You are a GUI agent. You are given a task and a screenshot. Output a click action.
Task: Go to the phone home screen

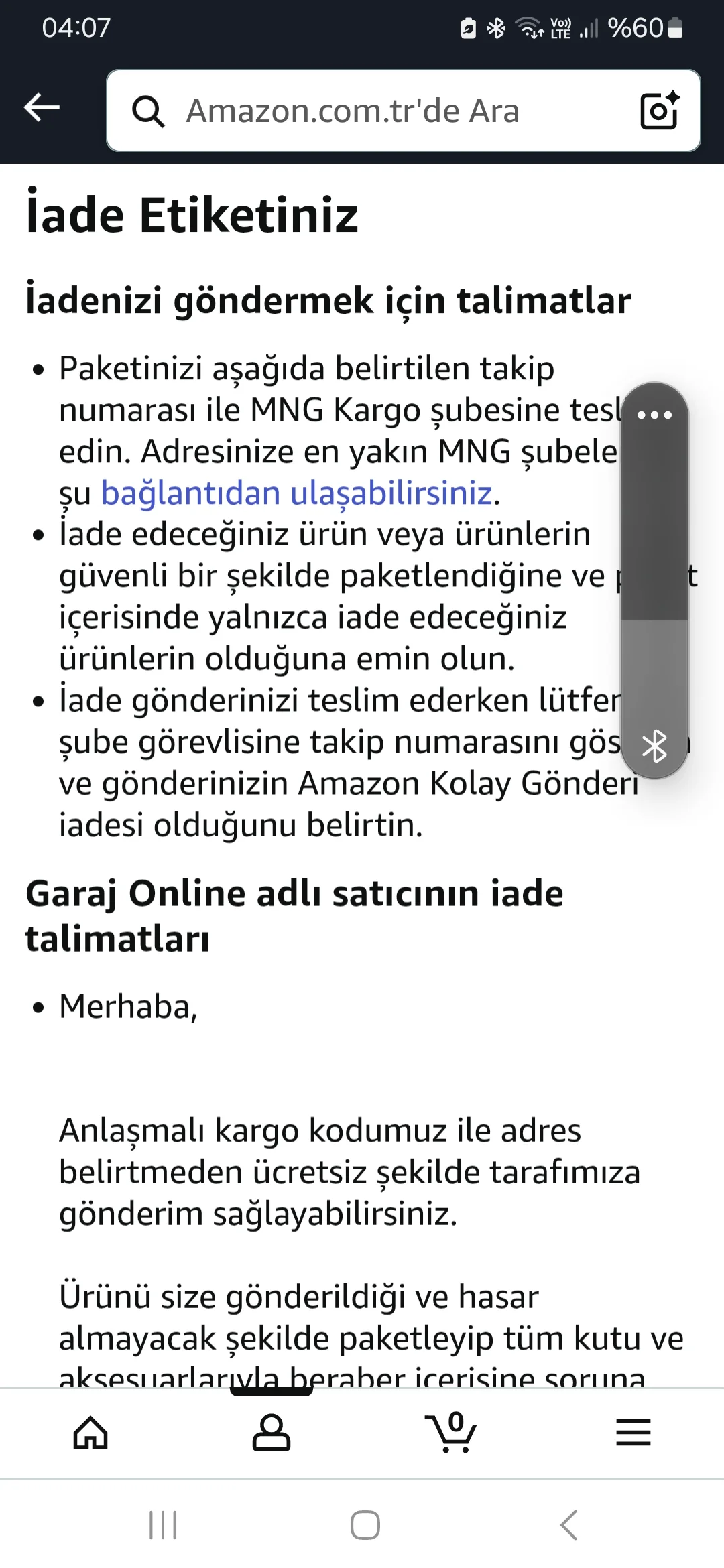(365, 1526)
